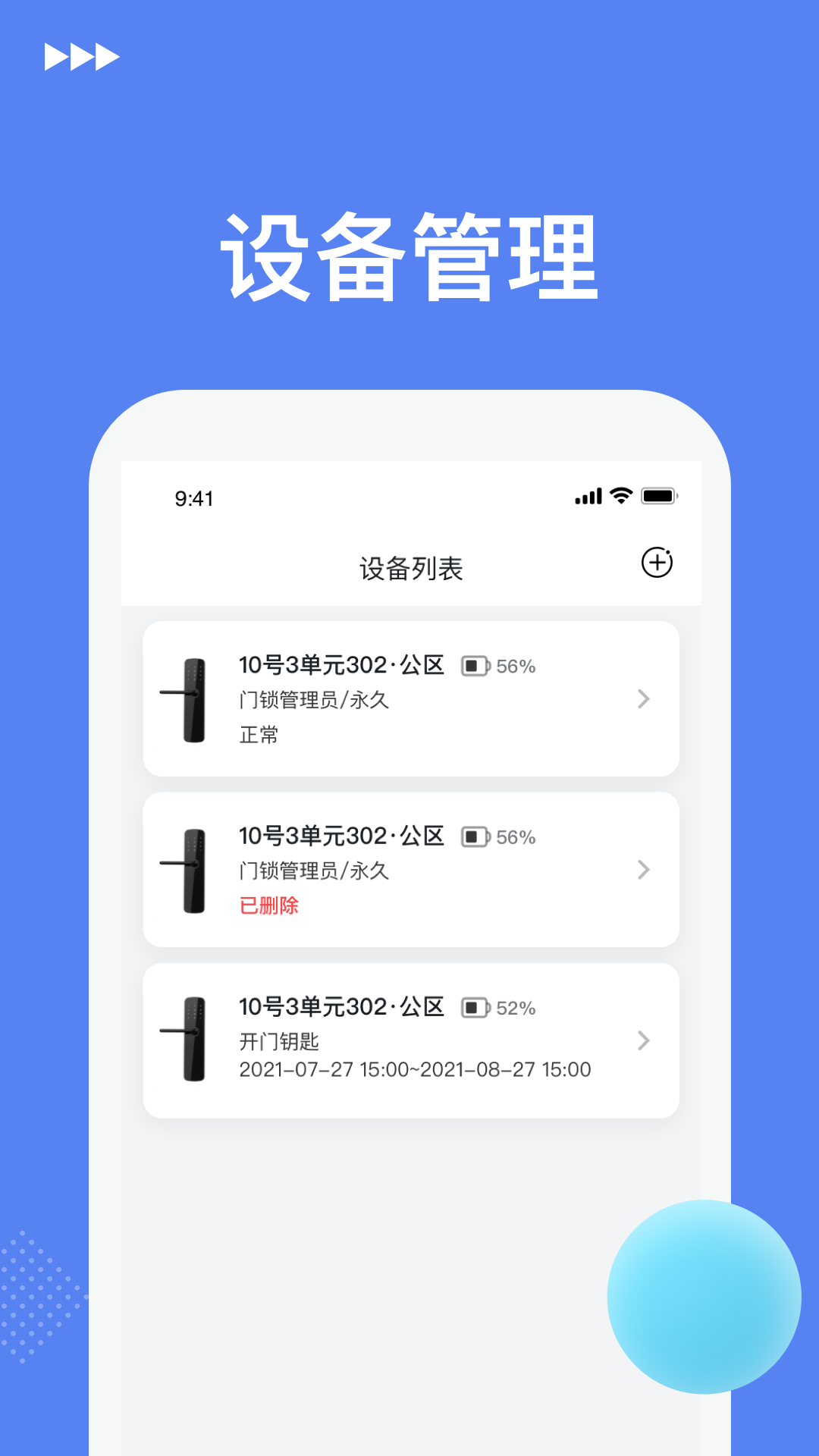
Task: Click the battery icon on first device card
Action: 475,667
